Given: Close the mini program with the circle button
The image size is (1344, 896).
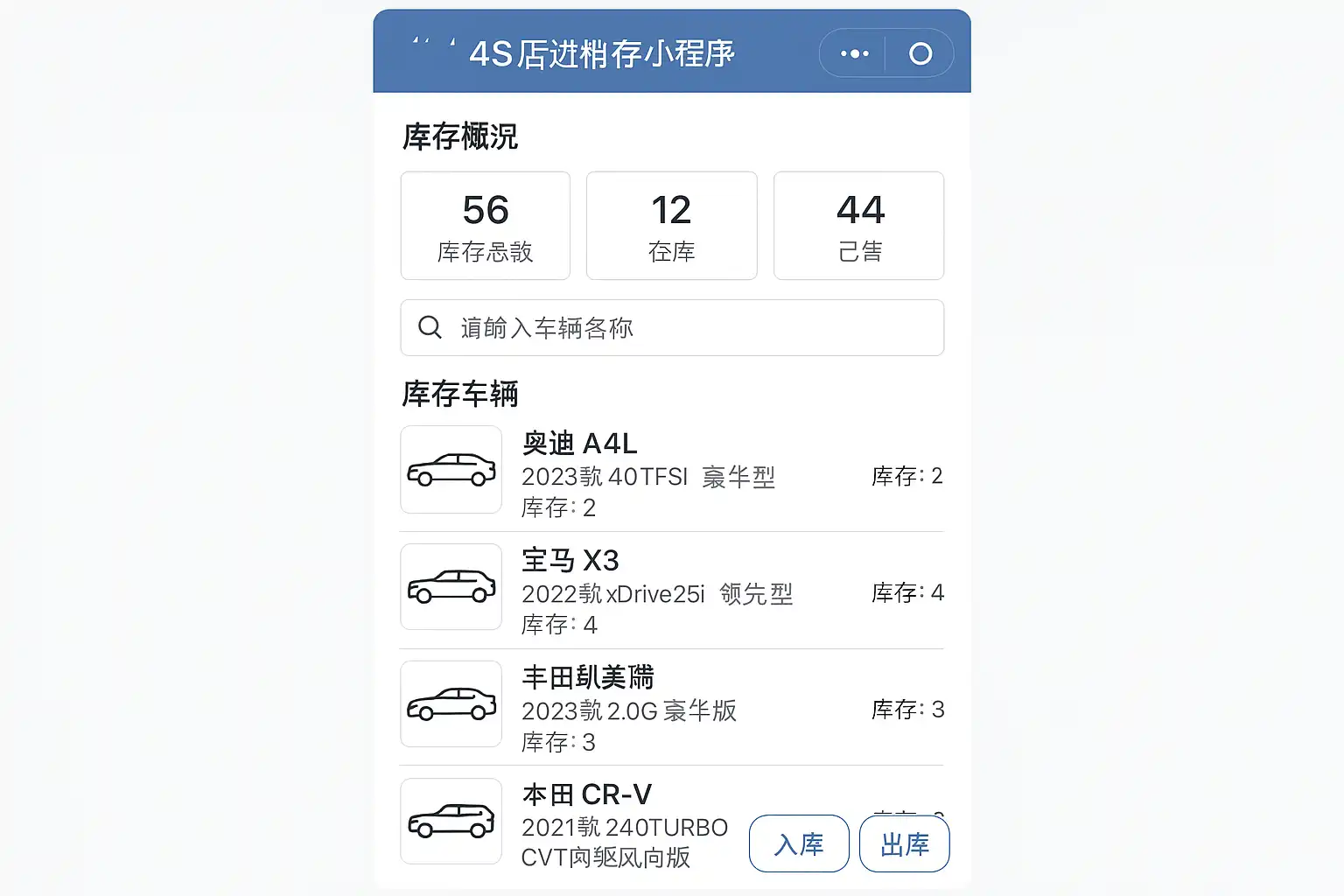Looking at the screenshot, I should [x=920, y=54].
